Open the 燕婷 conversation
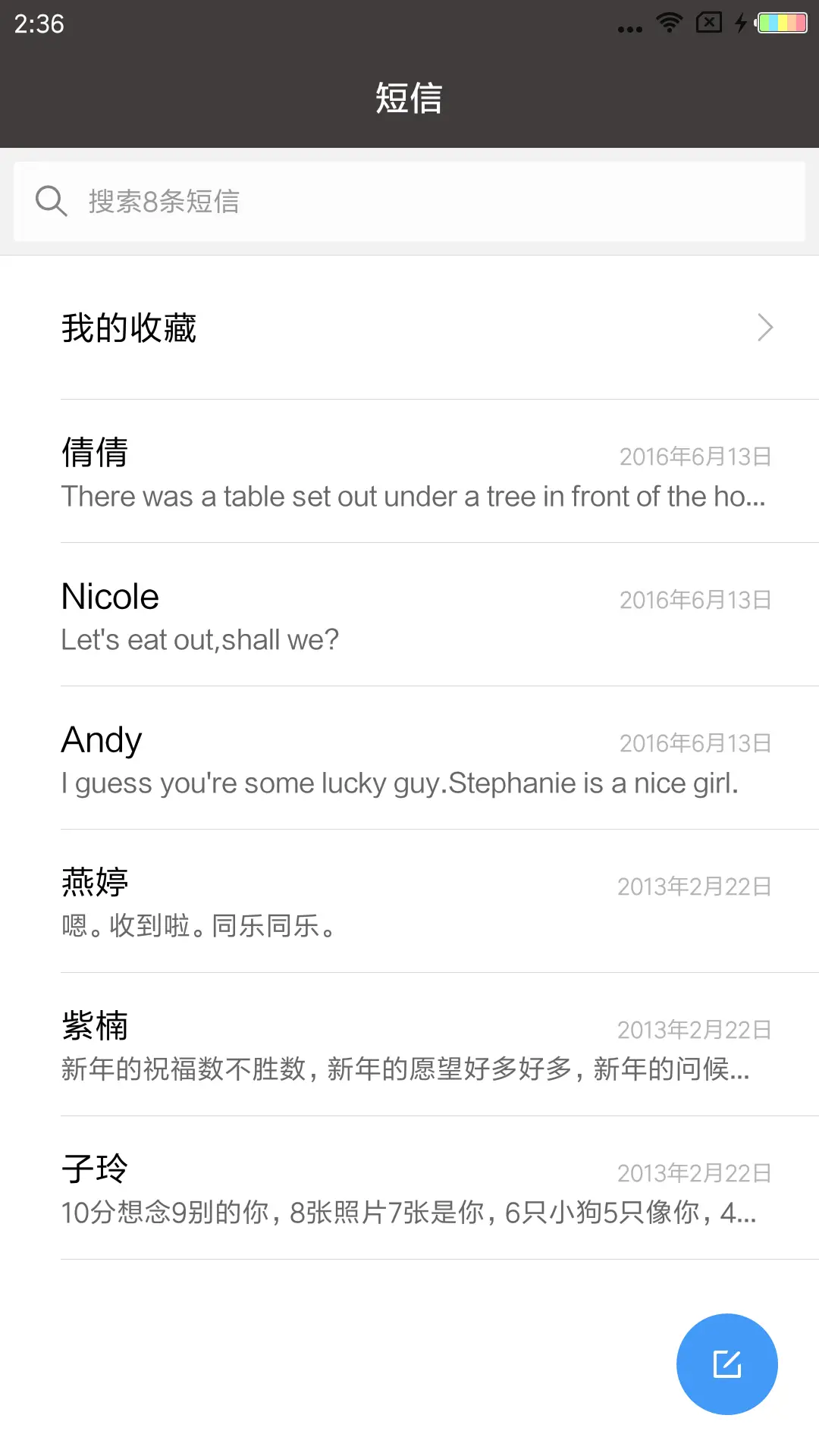 409,902
